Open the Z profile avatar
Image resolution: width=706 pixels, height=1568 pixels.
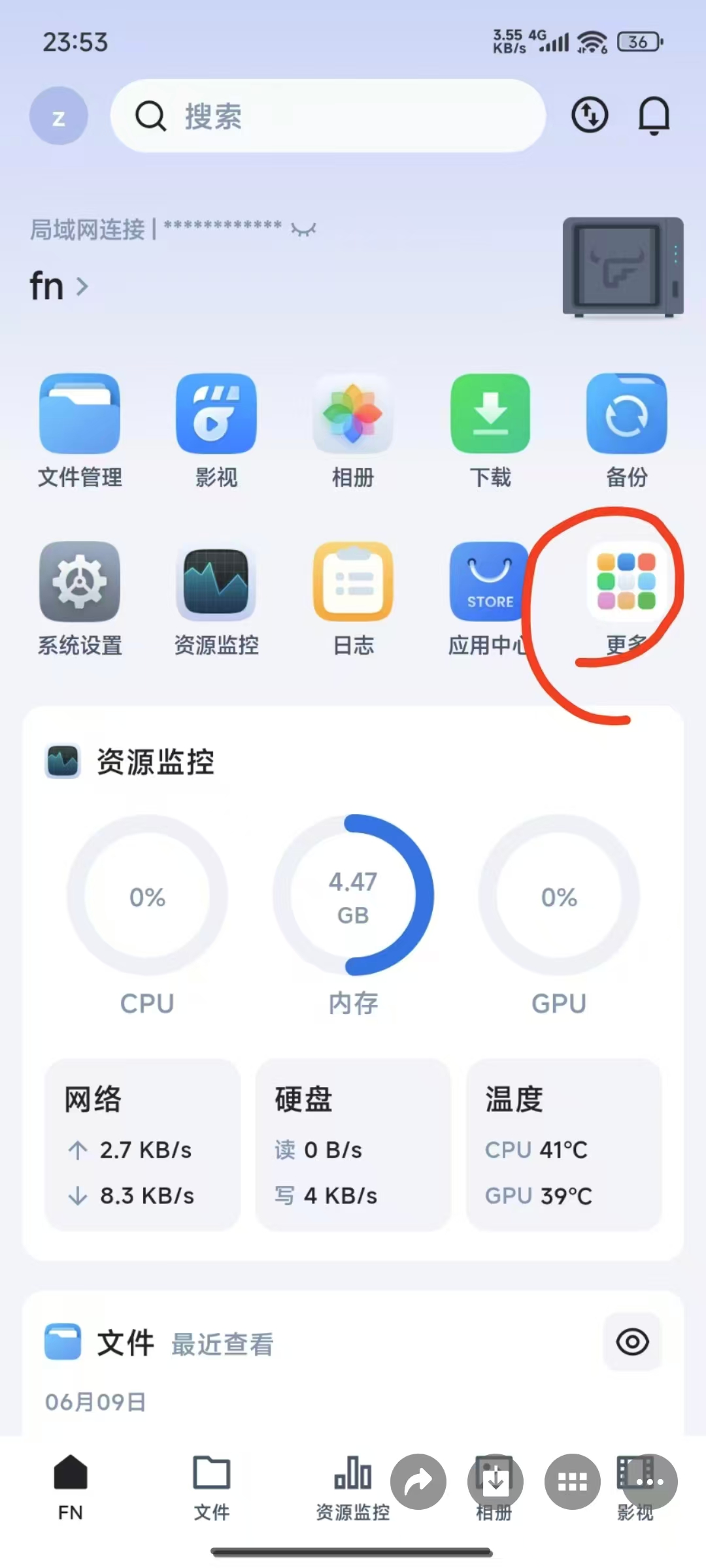coord(59,116)
